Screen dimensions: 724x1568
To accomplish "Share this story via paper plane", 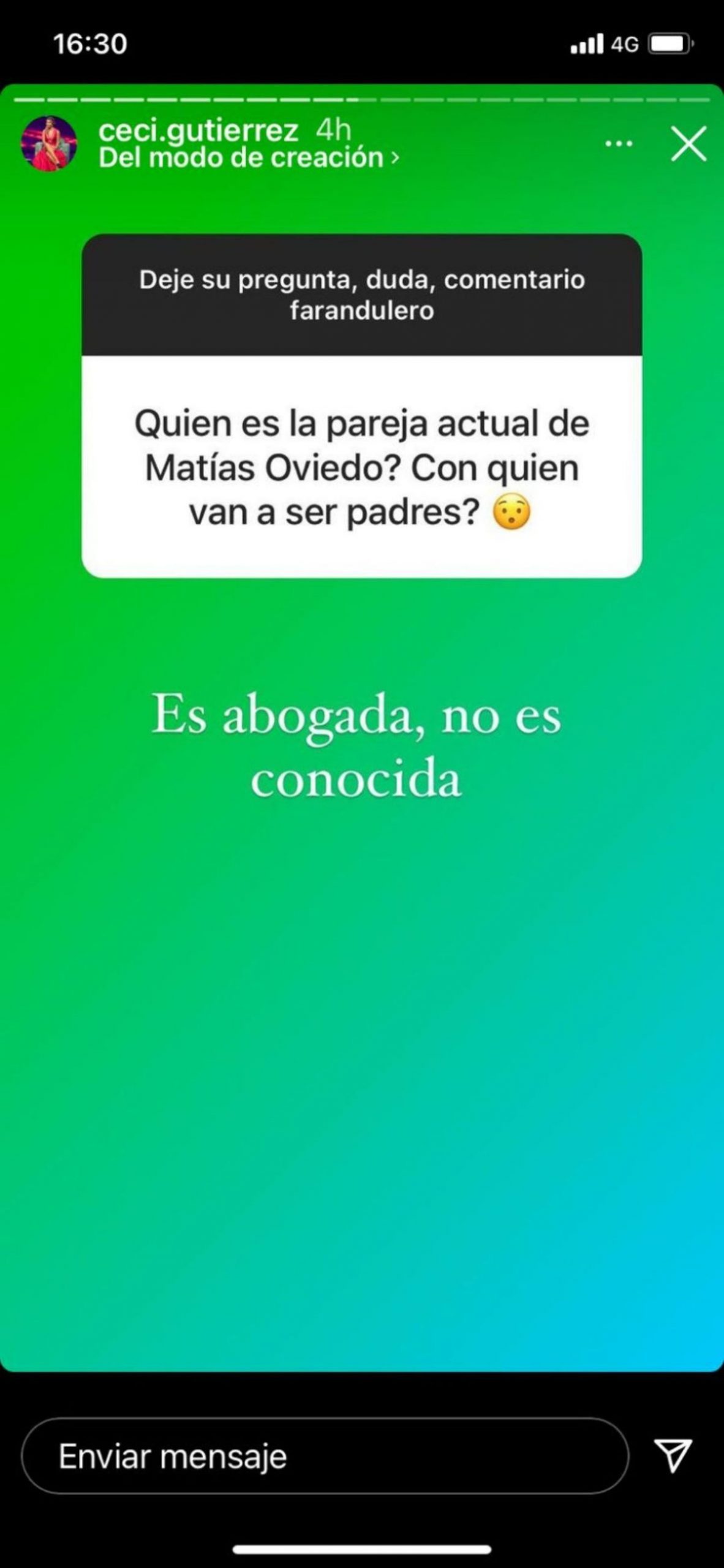I will point(673,1455).
